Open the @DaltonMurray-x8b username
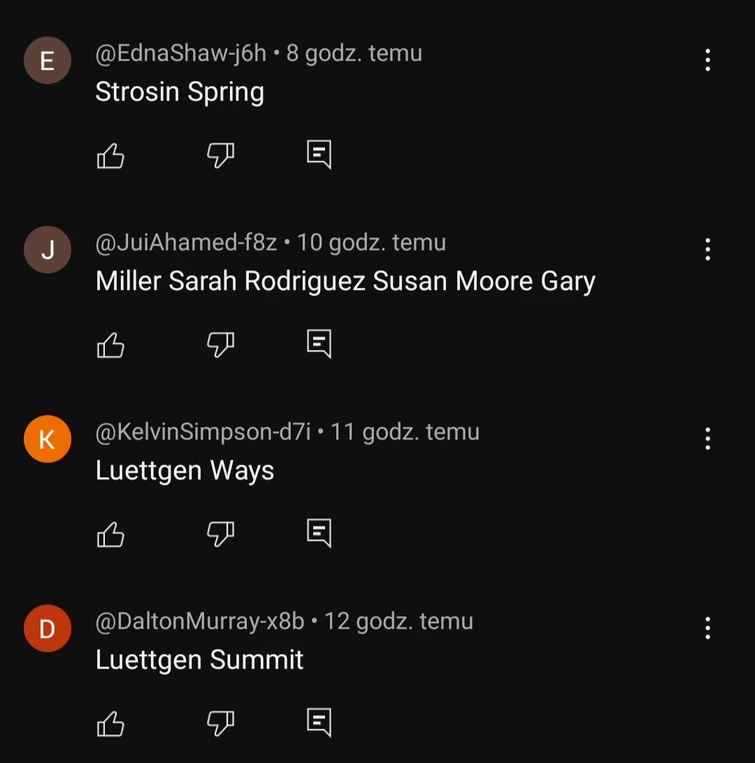The width and height of the screenshot is (755, 763). tap(199, 621)
